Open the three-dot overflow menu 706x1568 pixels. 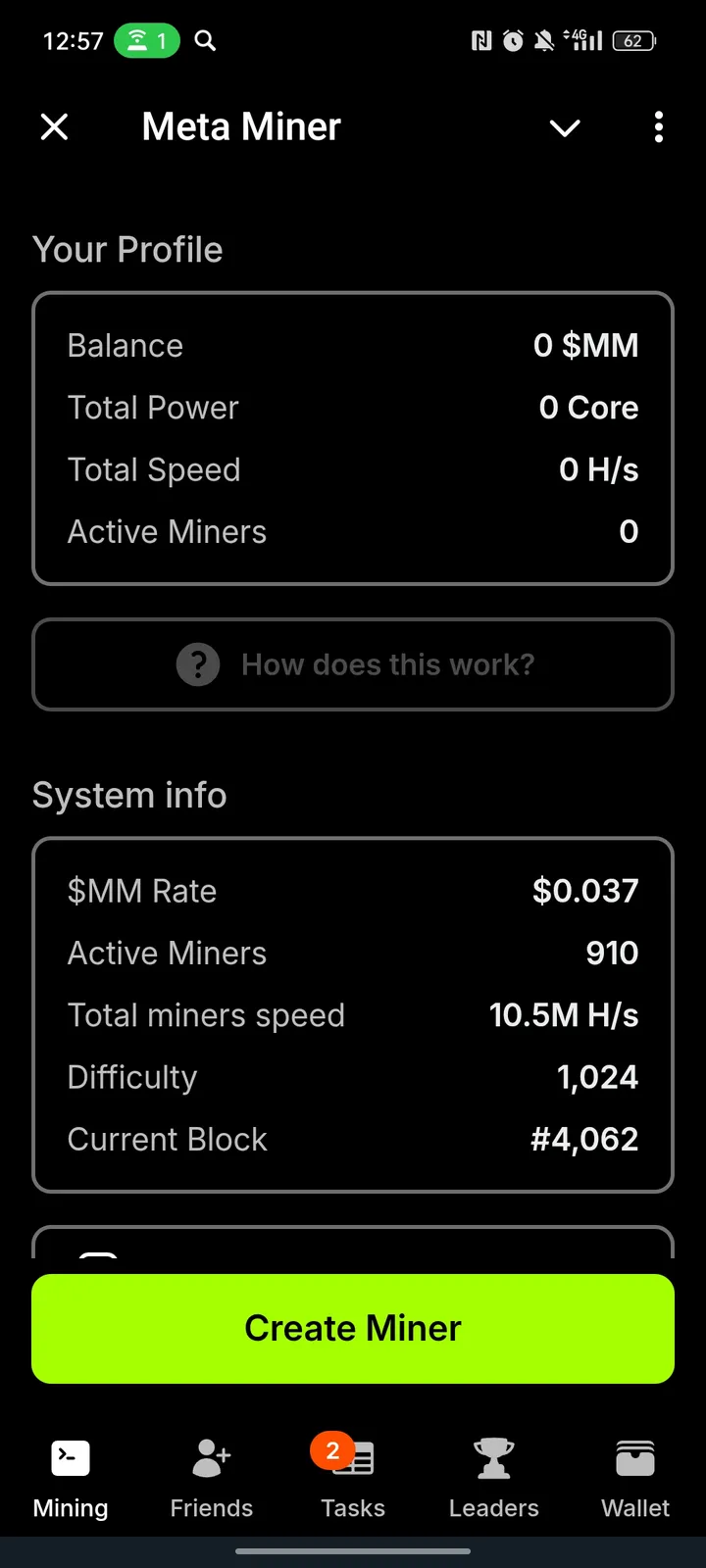tap(658, 127)
